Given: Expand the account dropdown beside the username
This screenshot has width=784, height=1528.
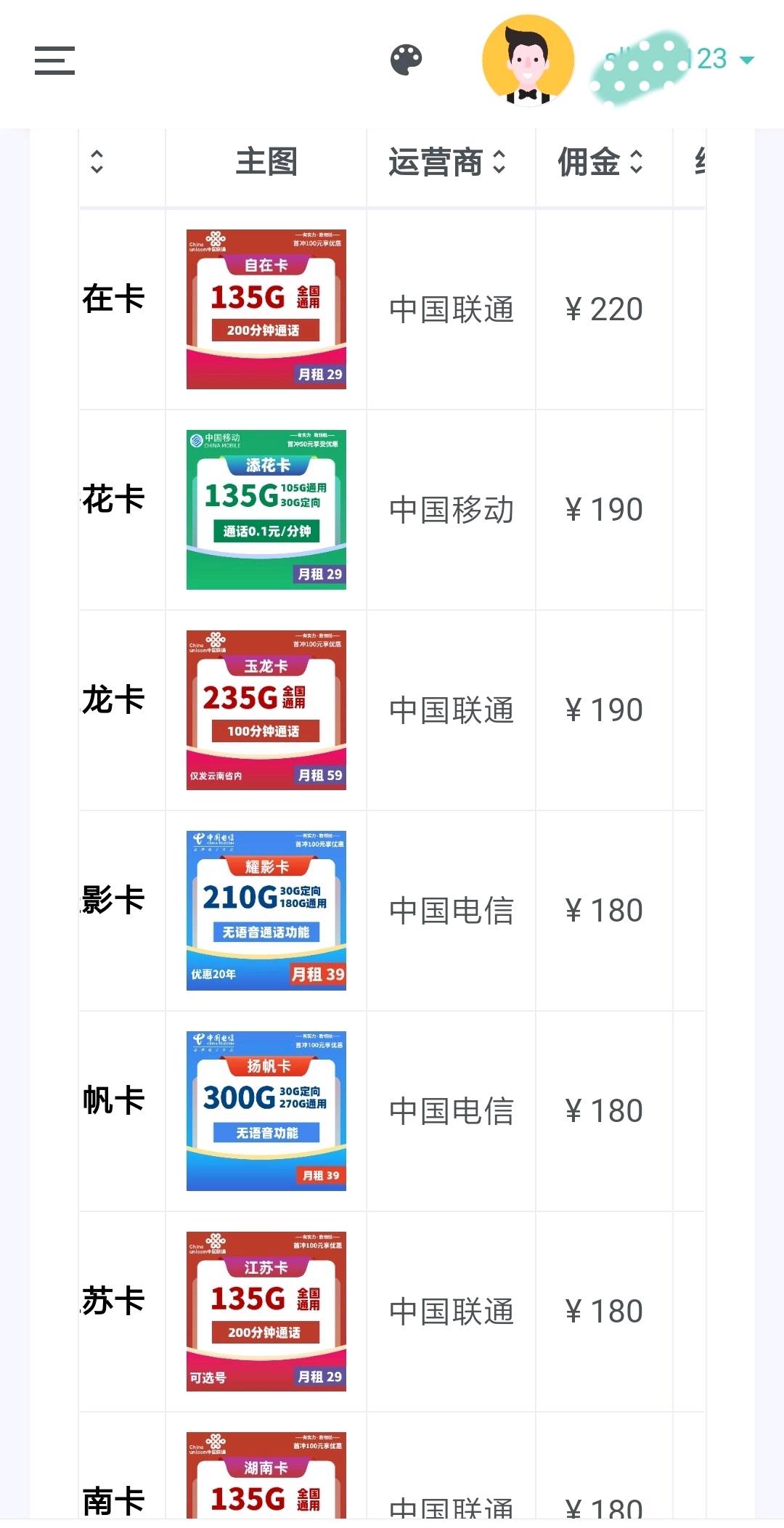Looking at the screenshot, I should (745, 62).
